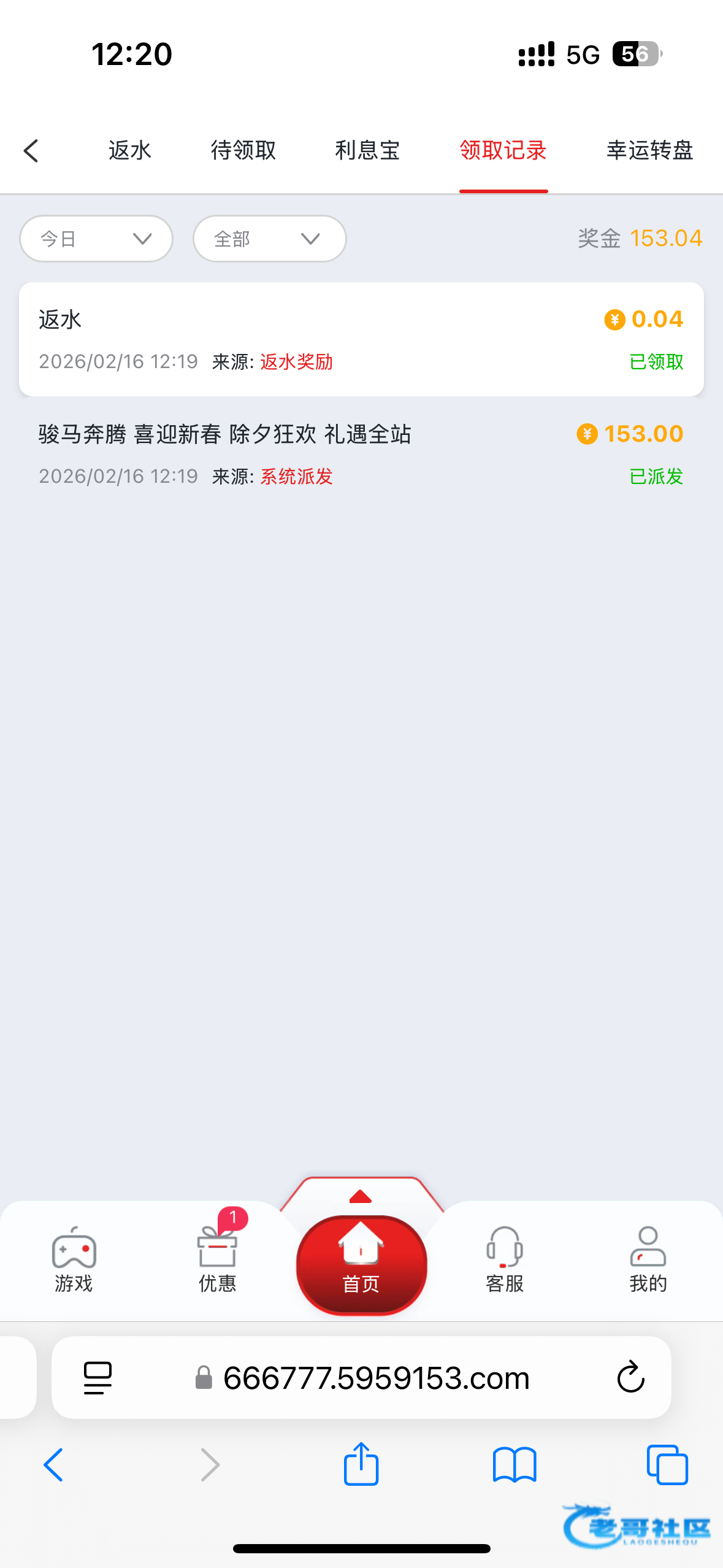
Task: Open browser bookmarks
Action: tap(515, 1465)
